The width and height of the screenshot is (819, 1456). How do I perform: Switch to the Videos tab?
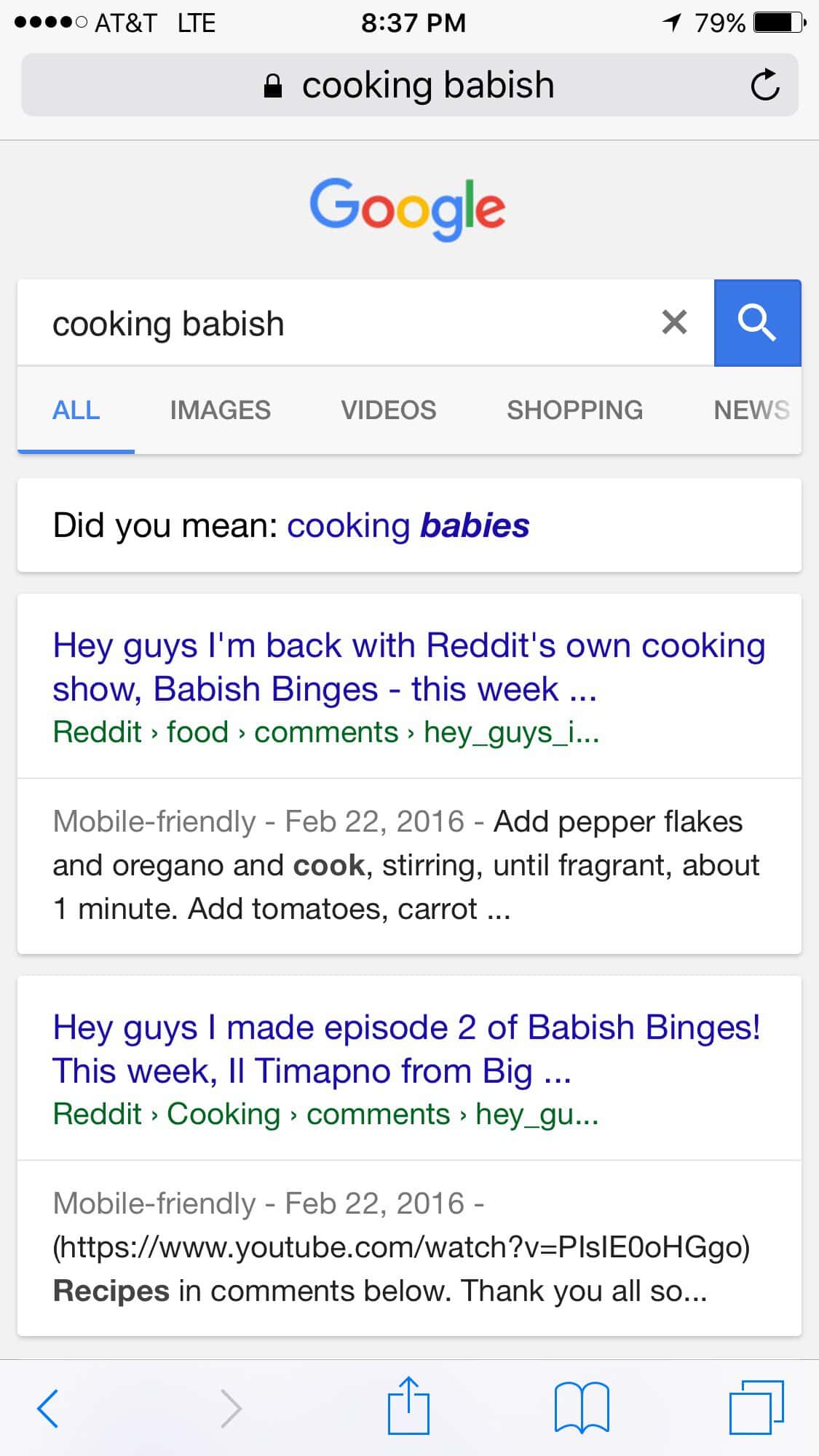point(388,410)
